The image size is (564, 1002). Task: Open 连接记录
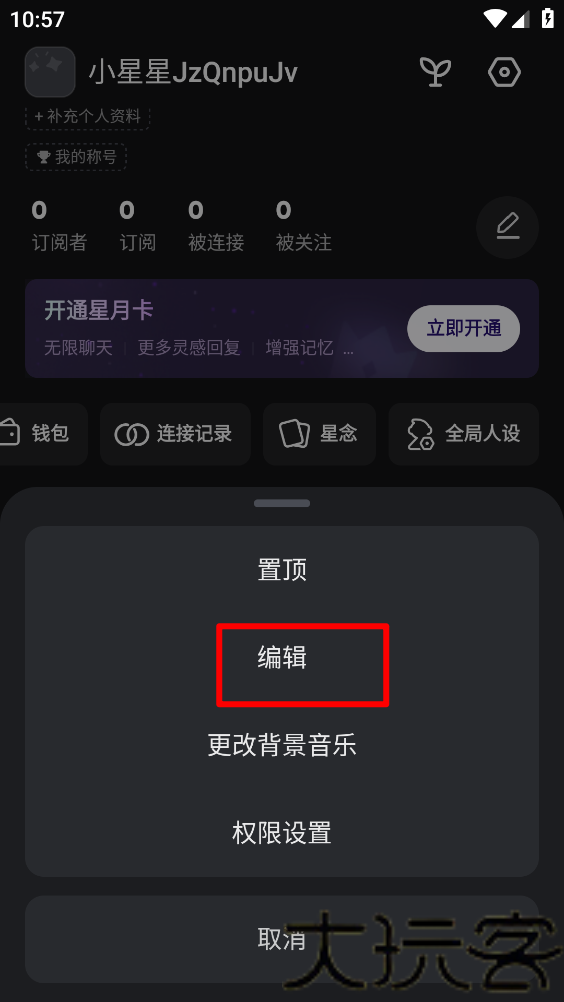(x=175, y=434)
